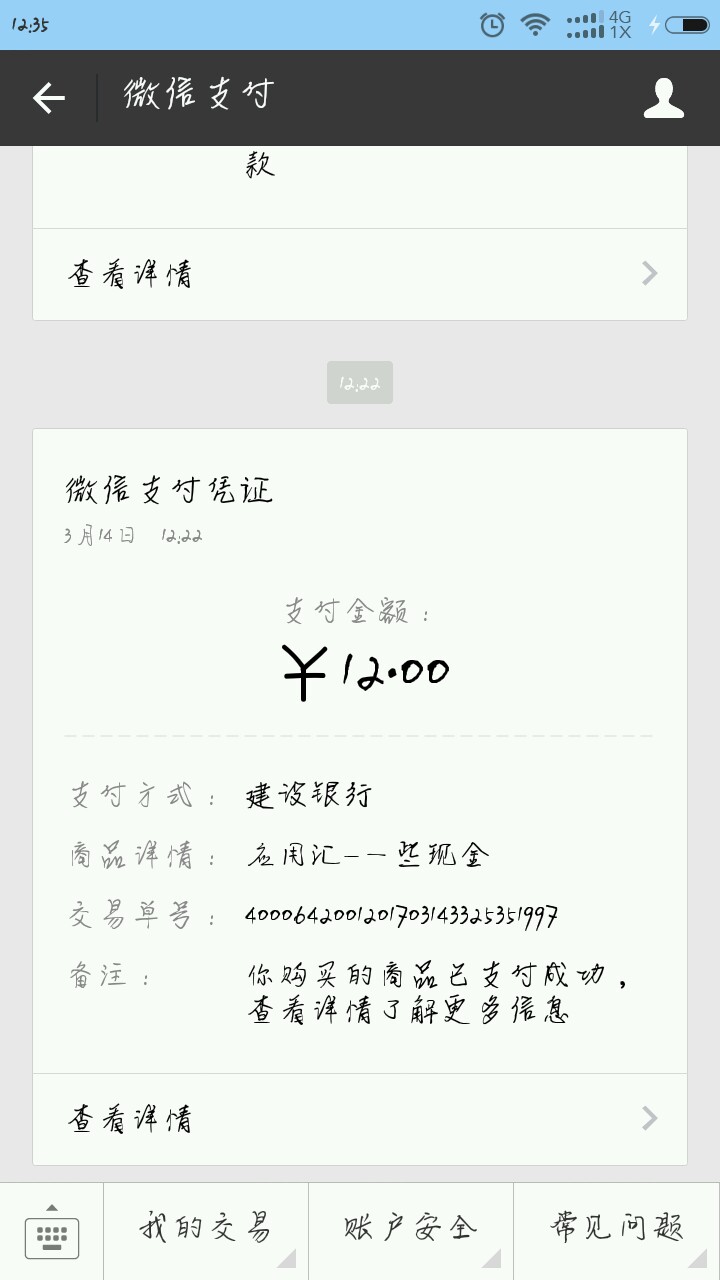Image resolution: width=720 pixels, height=1280 pixels.
Task: Open the 微信支付凭证 payment card
Action: 360,750
